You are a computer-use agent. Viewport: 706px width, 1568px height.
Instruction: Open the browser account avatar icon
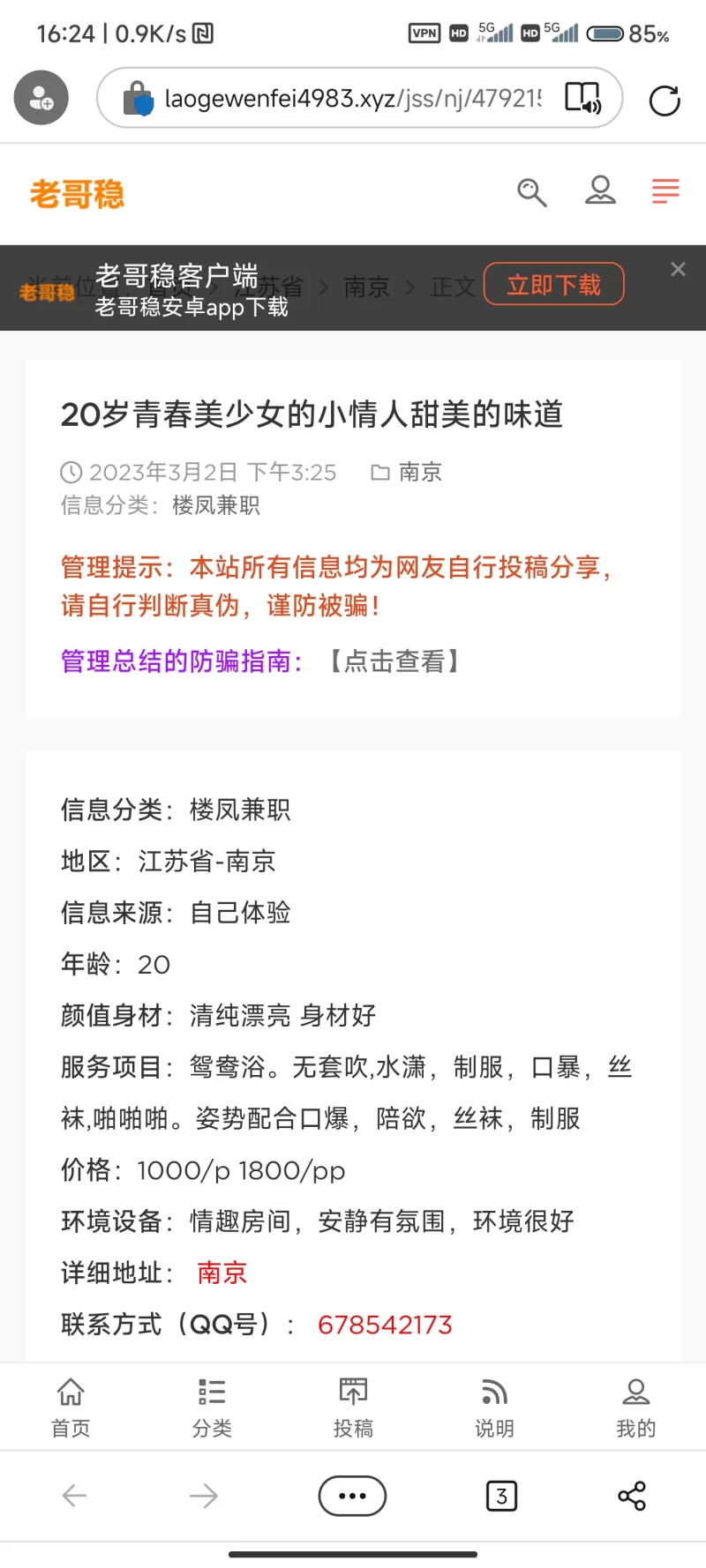tap(41, 98)
